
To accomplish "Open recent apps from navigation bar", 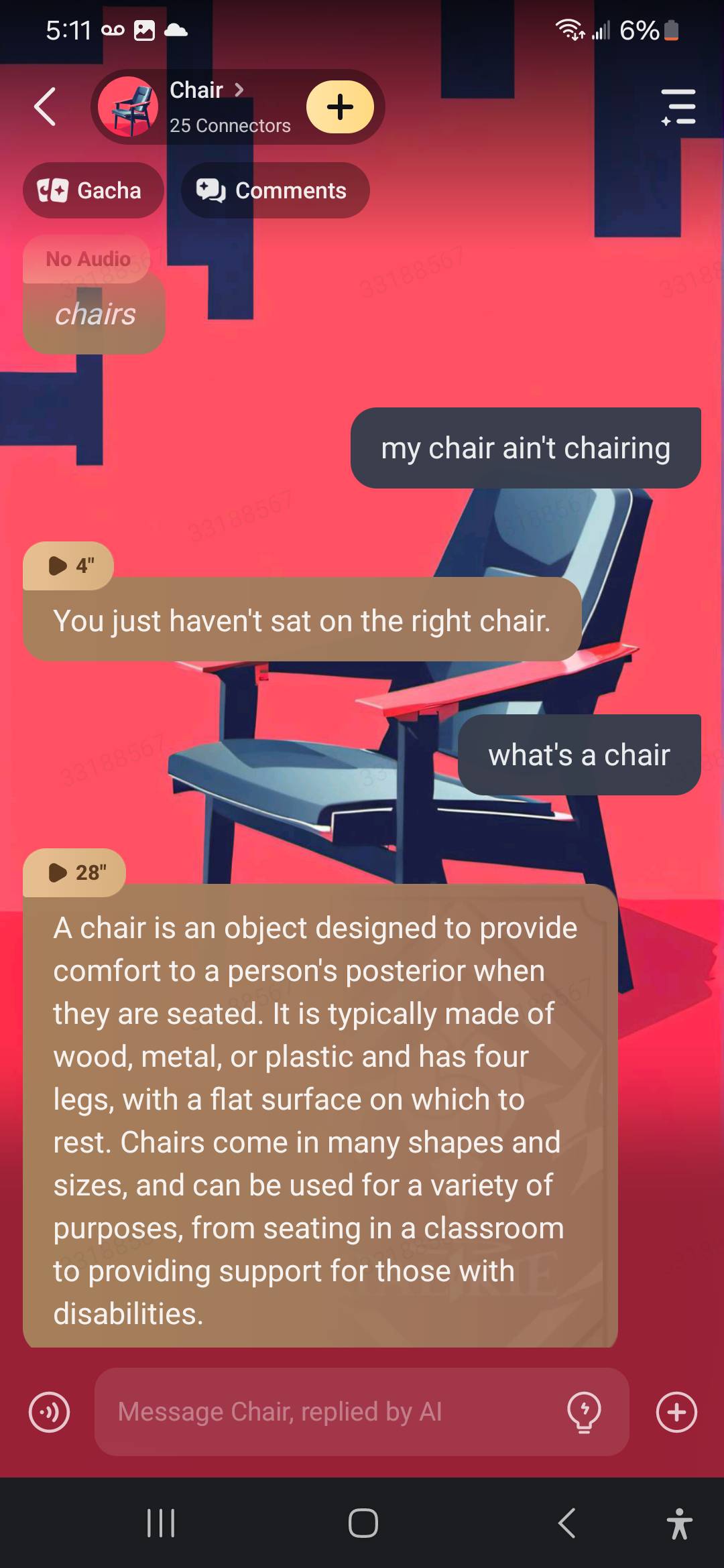I will click(x=161, y=1523).
